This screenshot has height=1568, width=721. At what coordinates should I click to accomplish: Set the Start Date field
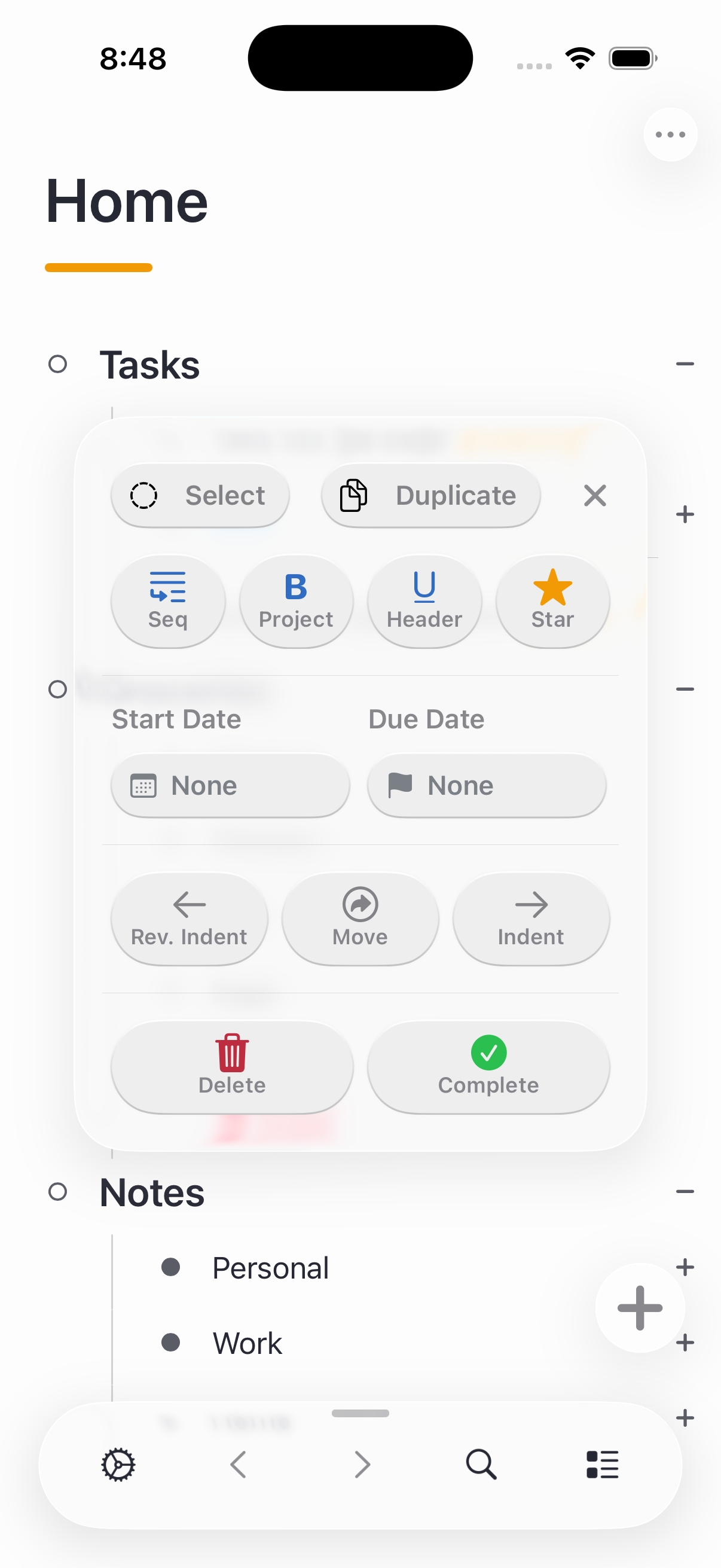coord(231,785)
